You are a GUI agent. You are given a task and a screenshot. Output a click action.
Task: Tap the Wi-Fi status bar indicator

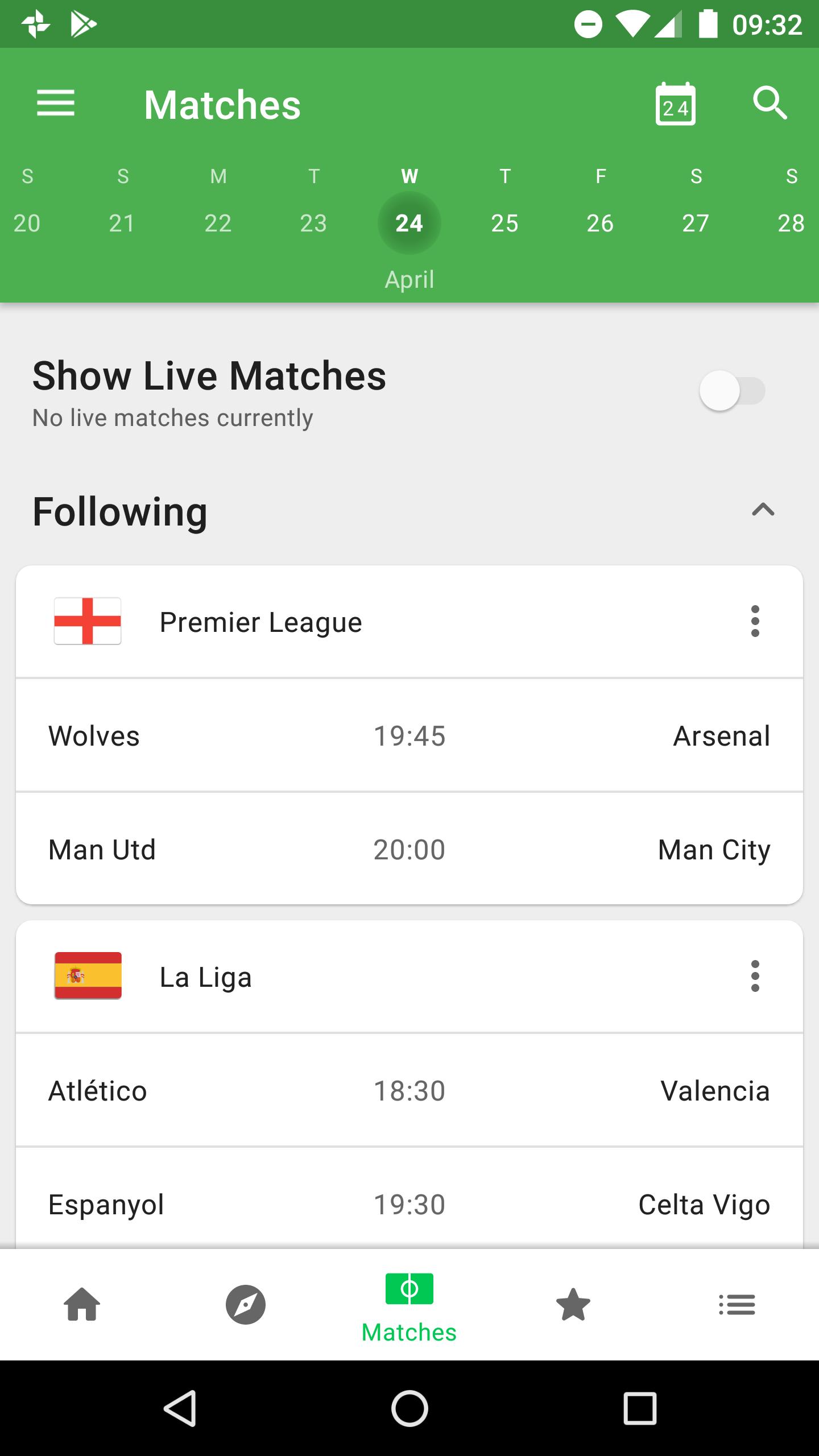pyautogui.click(x=632, y=24)
